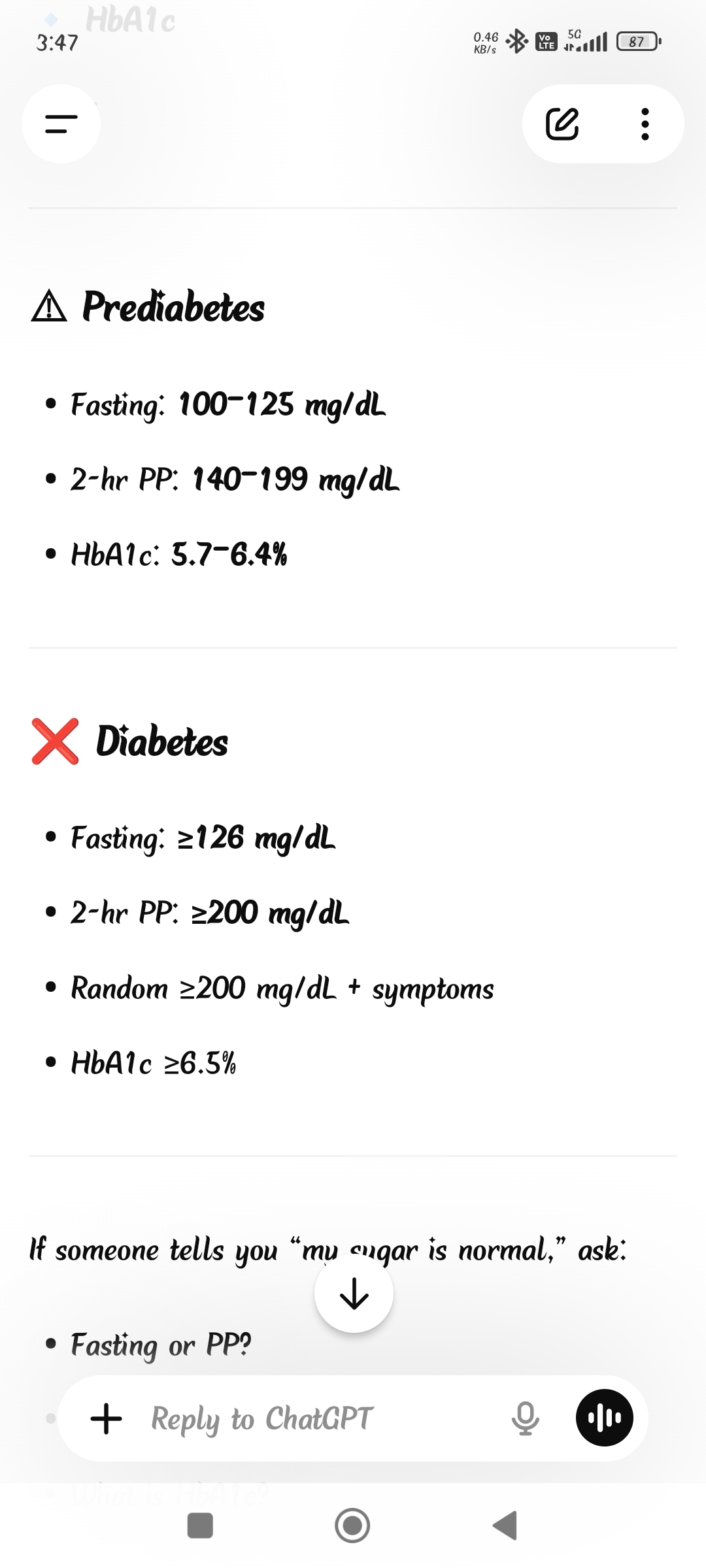The image size is (706, 1568).
Task: Tap the plus attach button
Action: pyautogui.click(x=107, y=1418)
